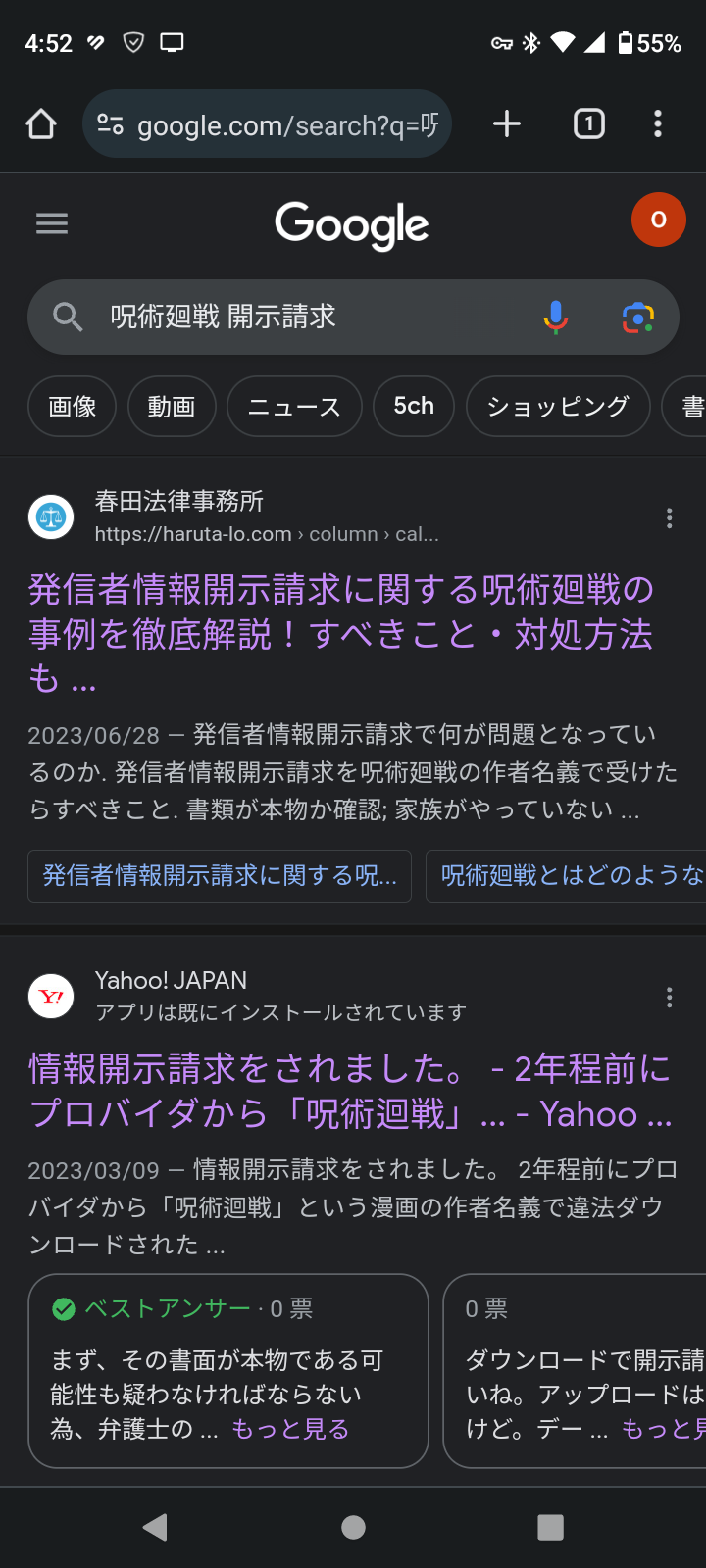Image resolution: width=706 pixels, height=1568 pixels.
Task: Open the browser home page icon
Action: pyautogui.click(x=41, y=124)
